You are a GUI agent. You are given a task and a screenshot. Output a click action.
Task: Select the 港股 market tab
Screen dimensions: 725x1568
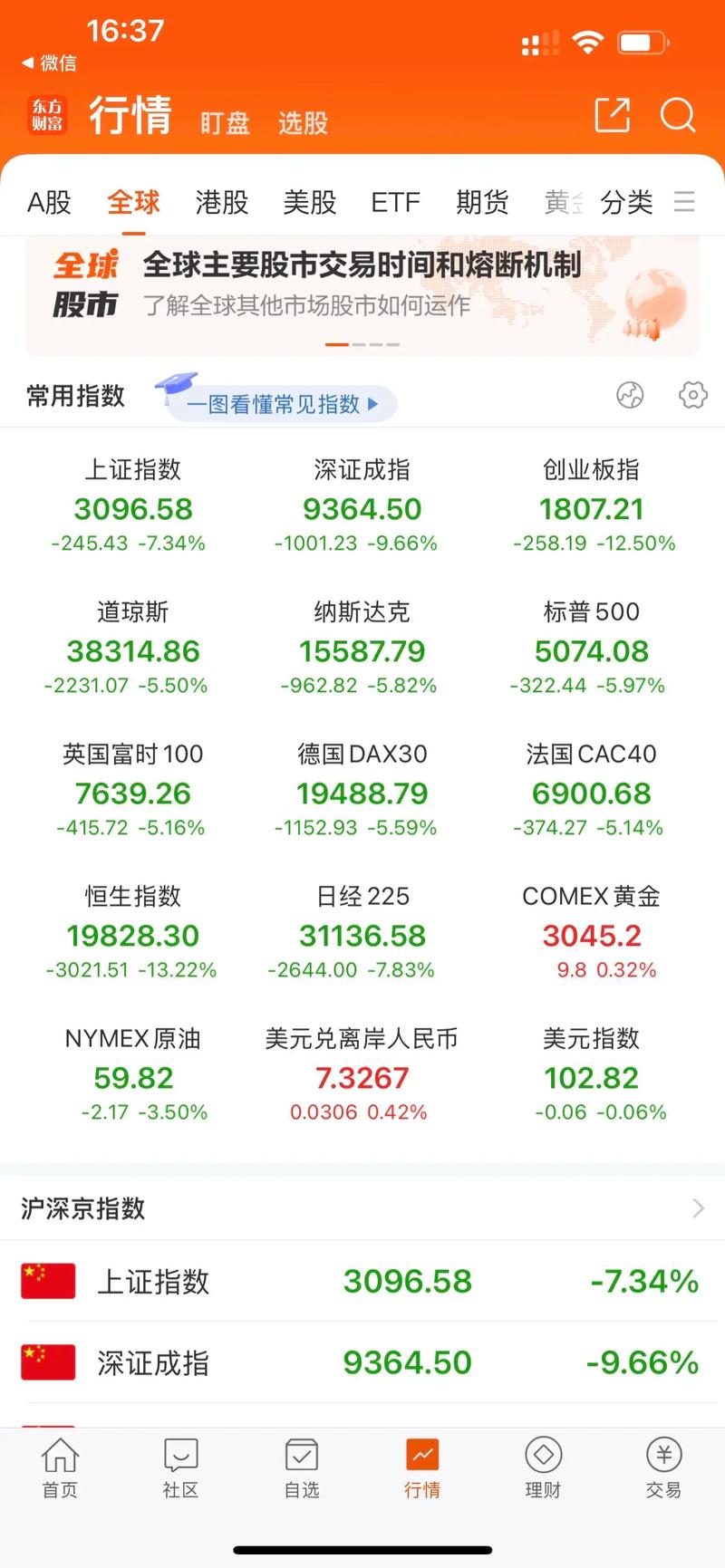pyautogui.click(x=221, y=202)
